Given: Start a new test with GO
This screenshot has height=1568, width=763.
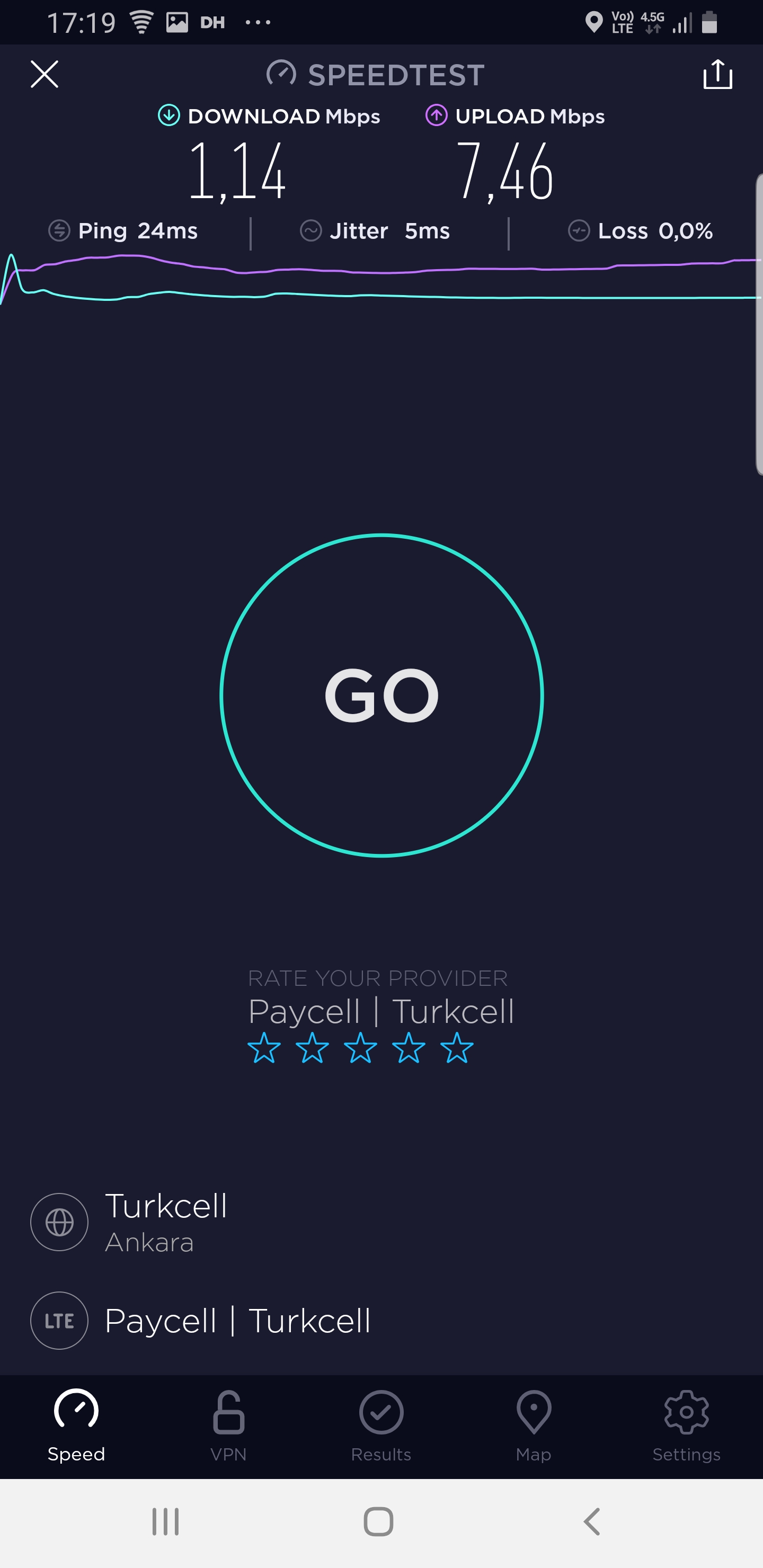Looking at the screenshot, I should pyautogui.click(x=381, y=695).
